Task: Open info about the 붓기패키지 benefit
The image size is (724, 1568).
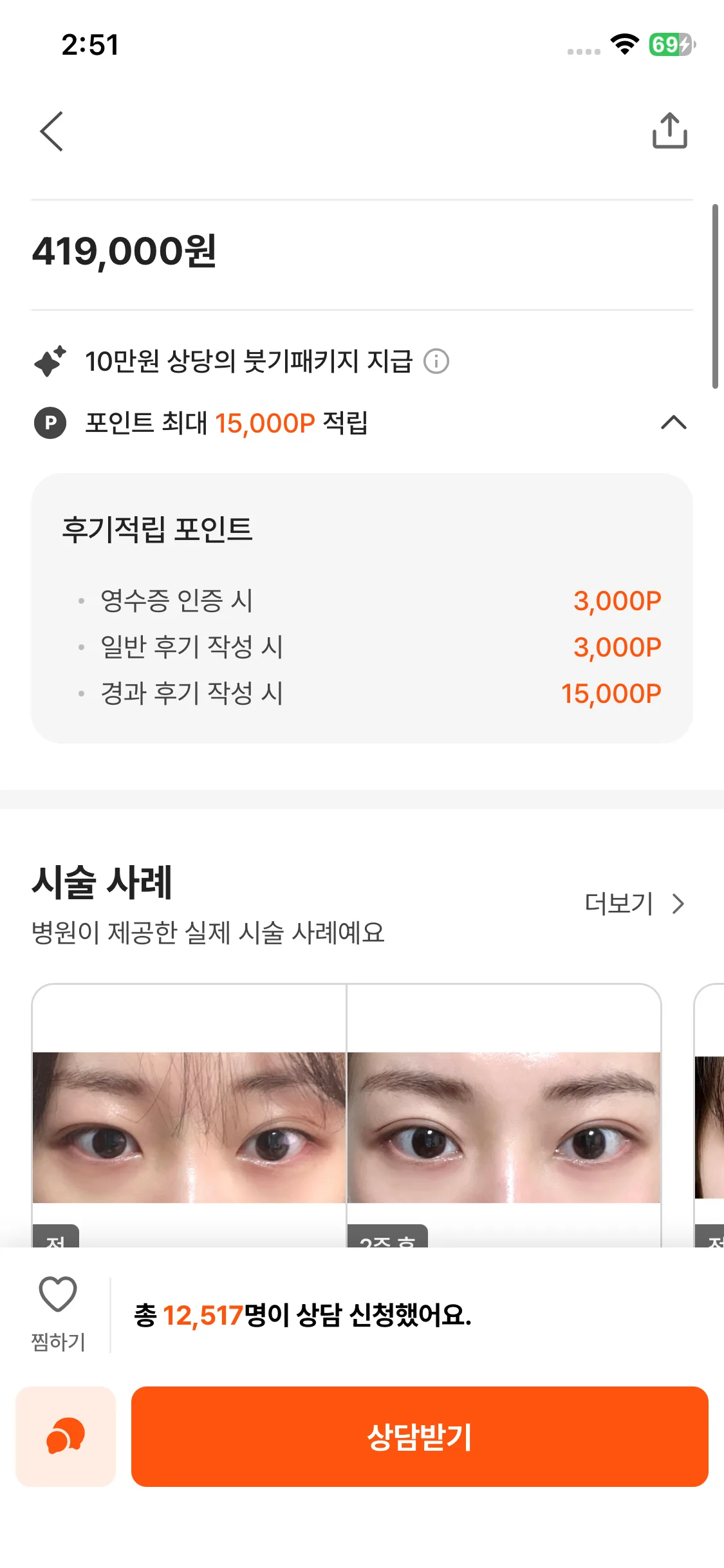Action: 436,361
